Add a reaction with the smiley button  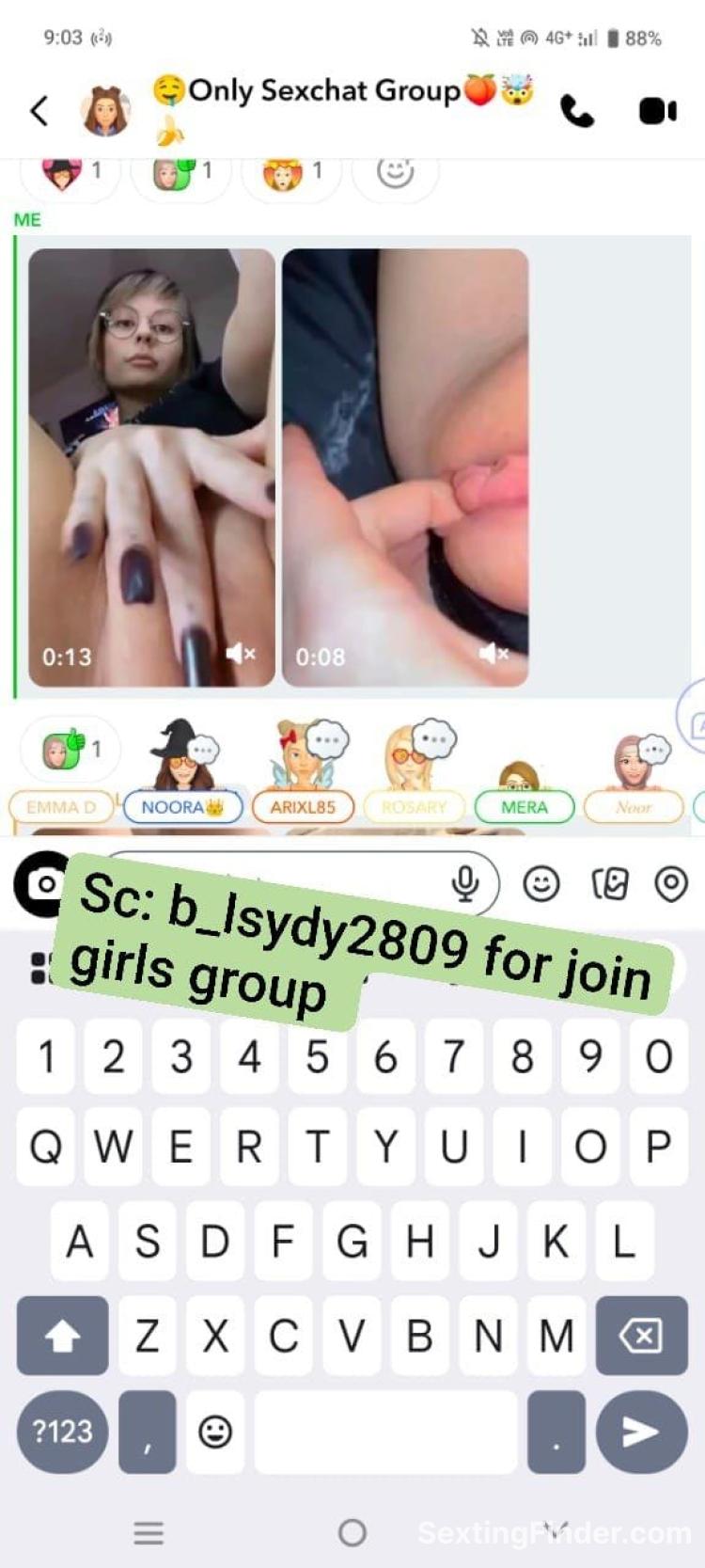pos(395,172)
